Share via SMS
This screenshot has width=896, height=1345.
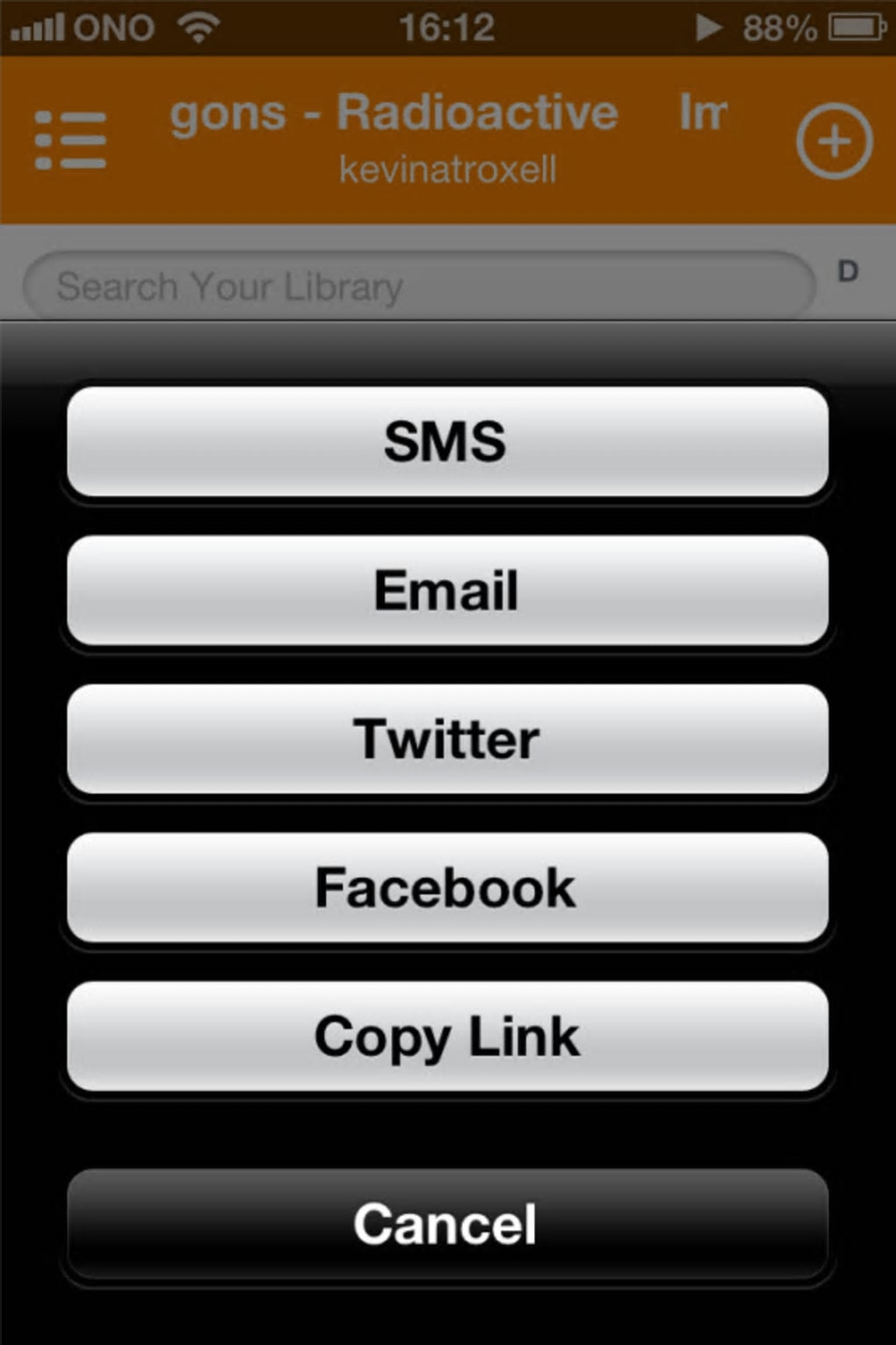(447, 441)
